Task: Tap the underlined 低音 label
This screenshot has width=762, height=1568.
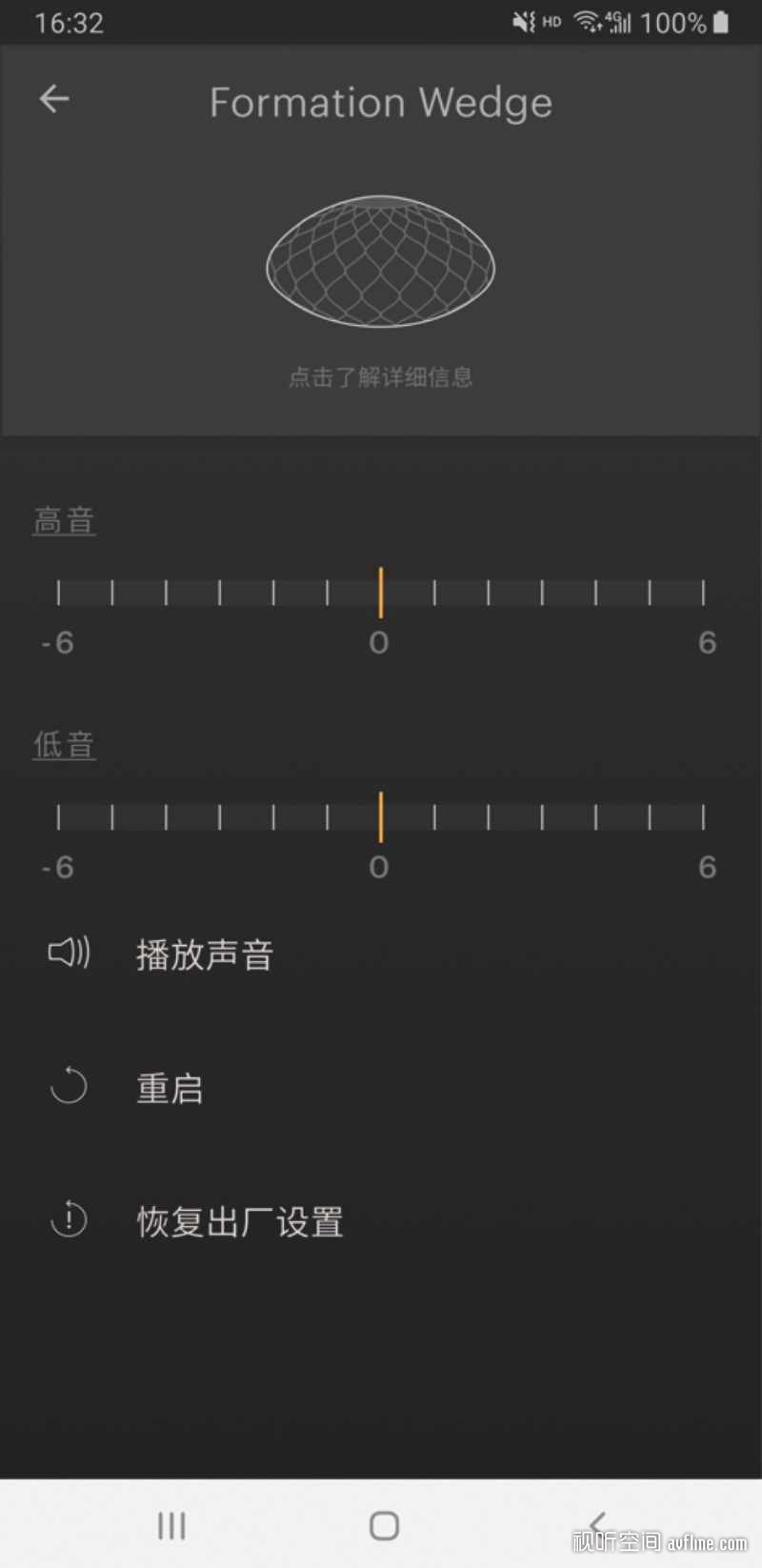Action: coord(64,745)
